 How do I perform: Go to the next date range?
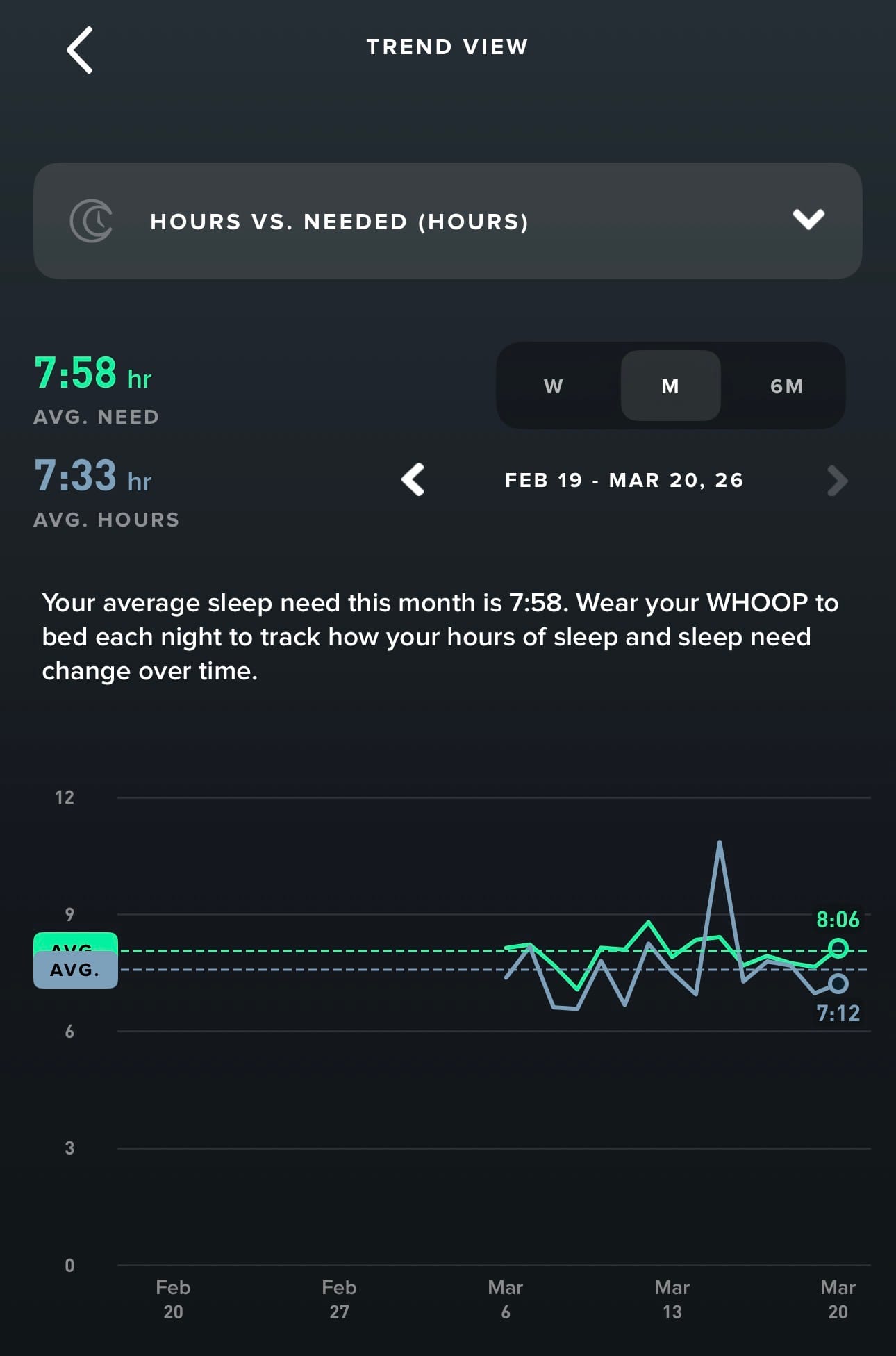click(x=837, y=480)
